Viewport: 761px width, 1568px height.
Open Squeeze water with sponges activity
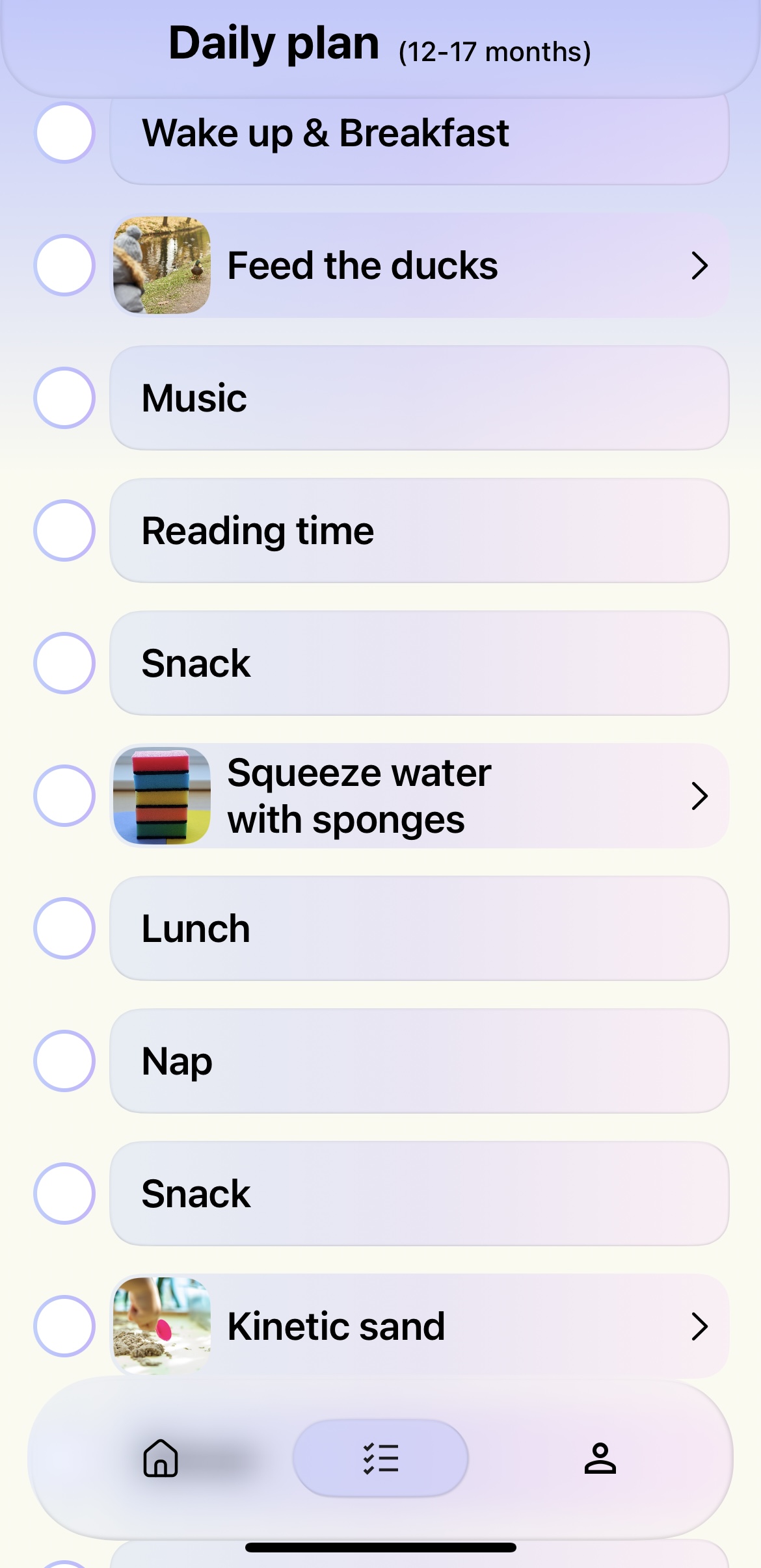pos(419,796)
